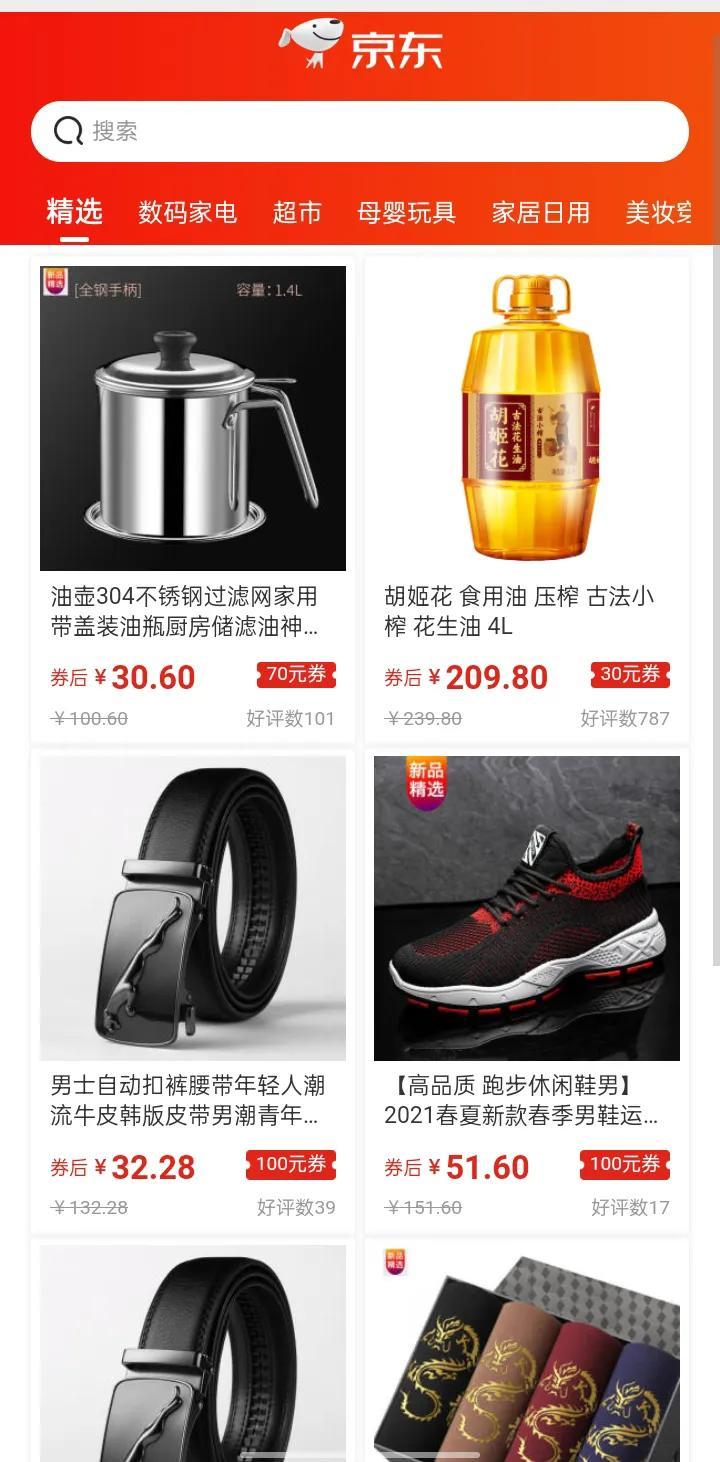The height and width of the screenshot is (1462, 720).
Task: Select the 超市 tab
Action: pyautogui.click(x=297, y=212)
